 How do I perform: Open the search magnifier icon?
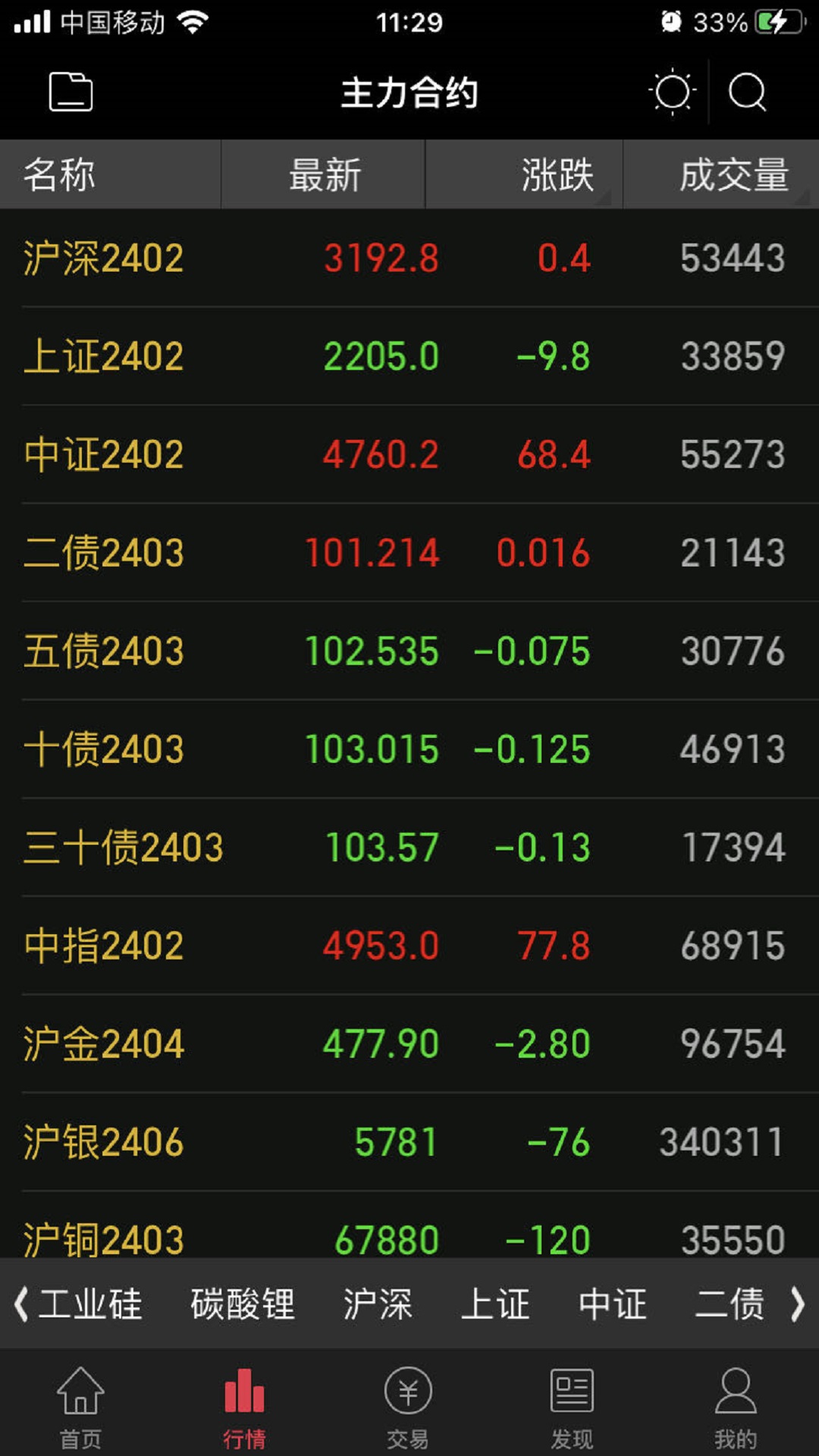[748, 93]
